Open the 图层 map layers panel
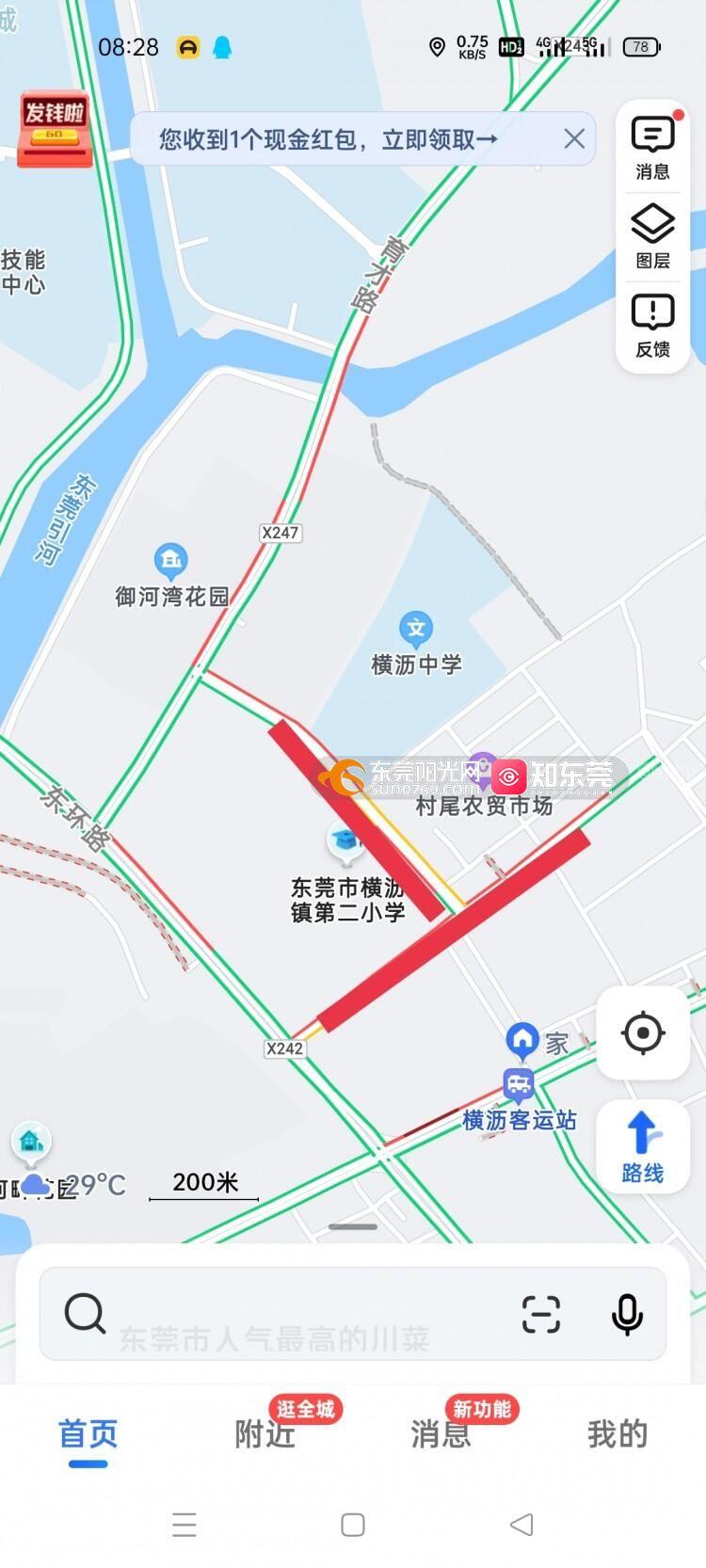The image size is (706, 1568). click(x=652, y=236)
